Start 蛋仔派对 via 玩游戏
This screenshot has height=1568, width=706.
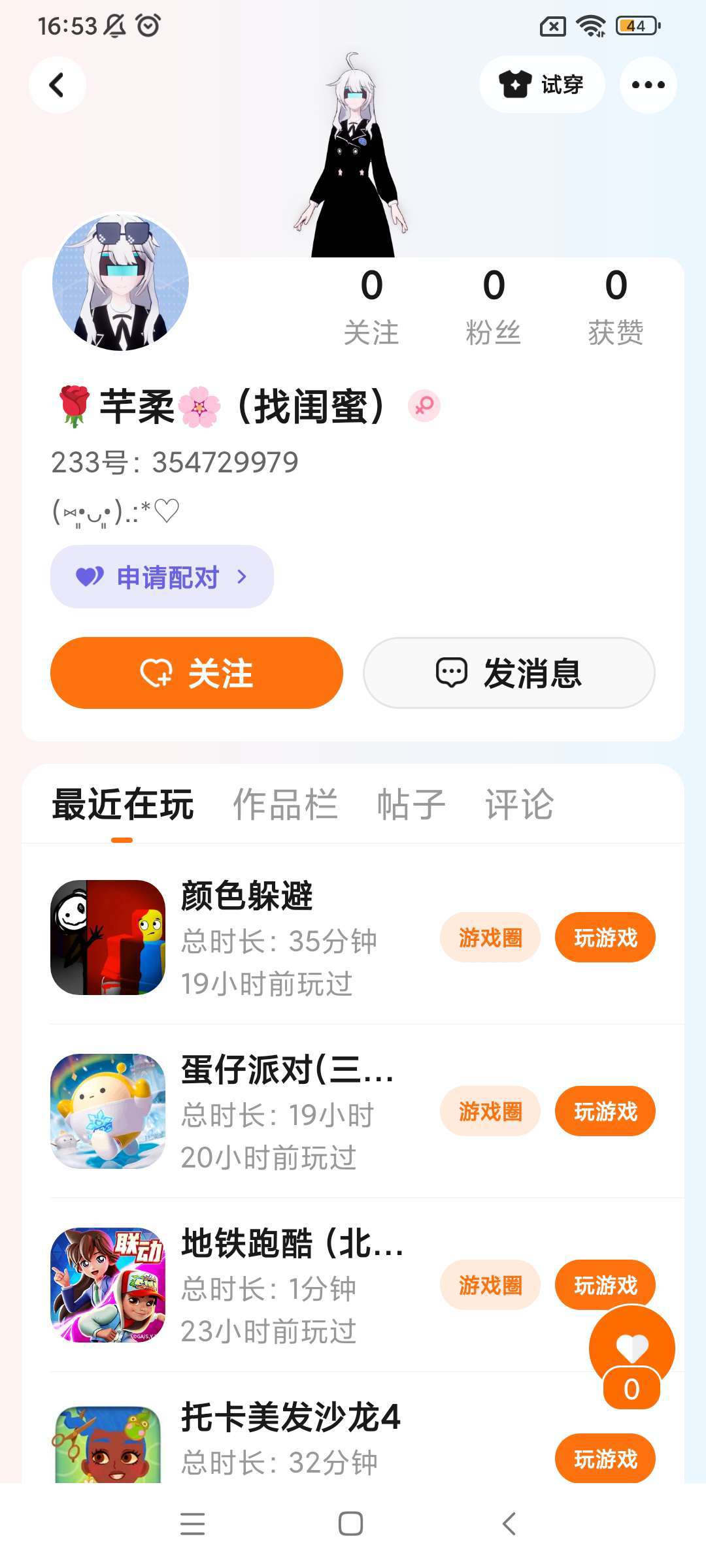pos(605,1111)
